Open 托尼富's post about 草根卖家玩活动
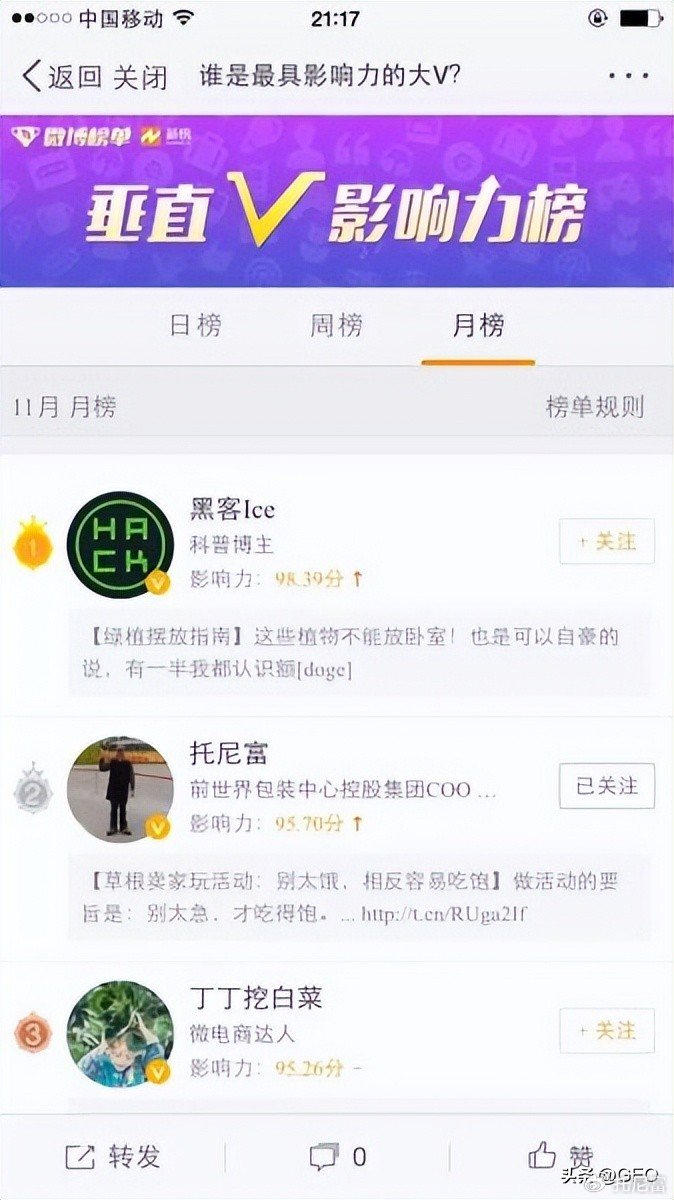The width and height of the screenshot is (674, 1200). tap(360, 897)
